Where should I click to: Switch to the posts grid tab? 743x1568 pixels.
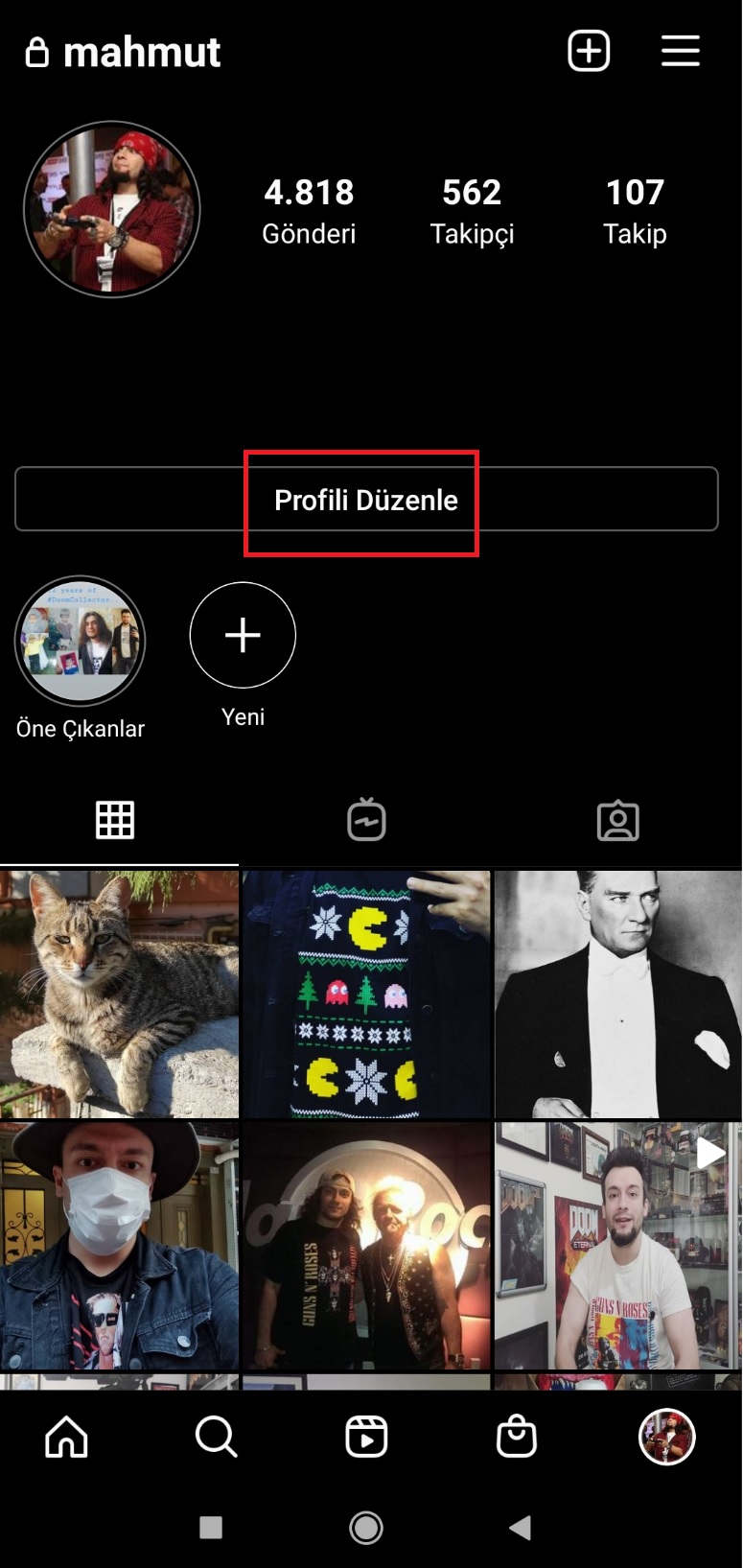coord(115,820)
